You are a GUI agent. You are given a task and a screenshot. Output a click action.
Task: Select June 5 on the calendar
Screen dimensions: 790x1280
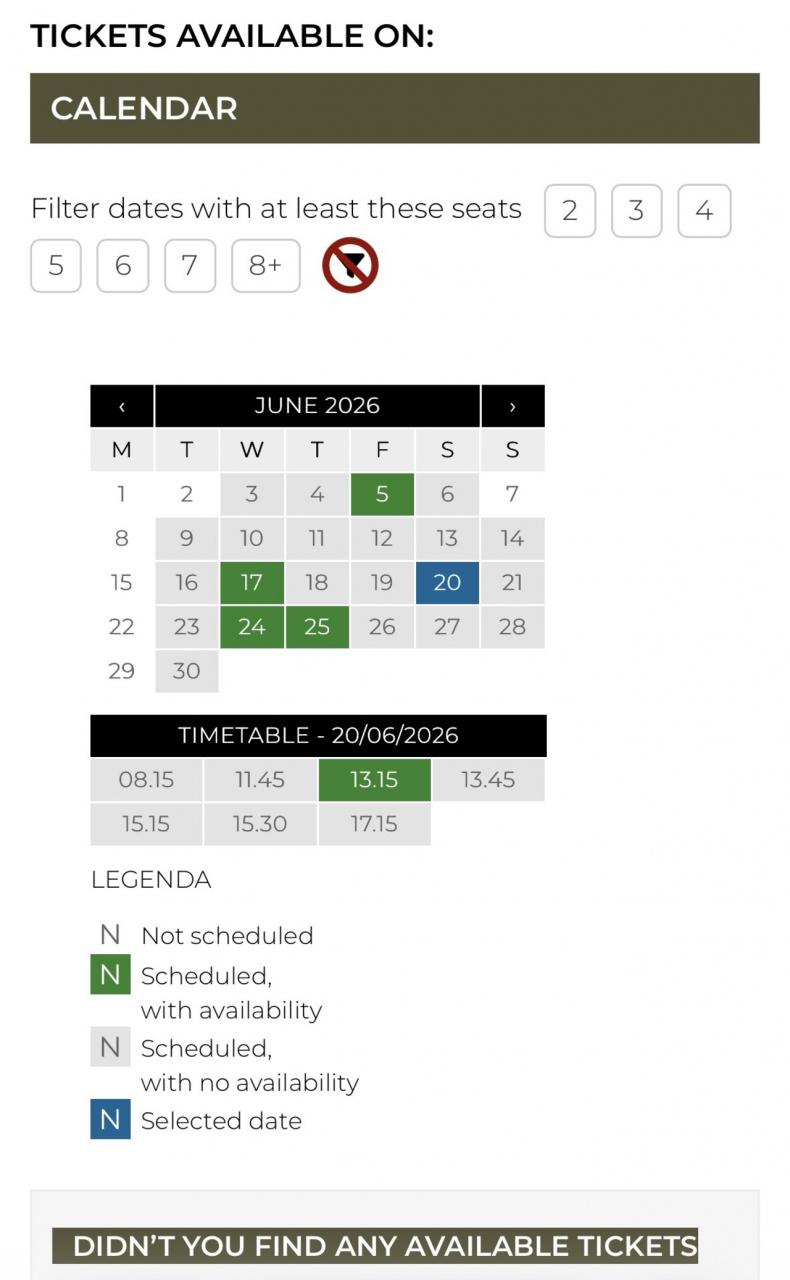382,494
